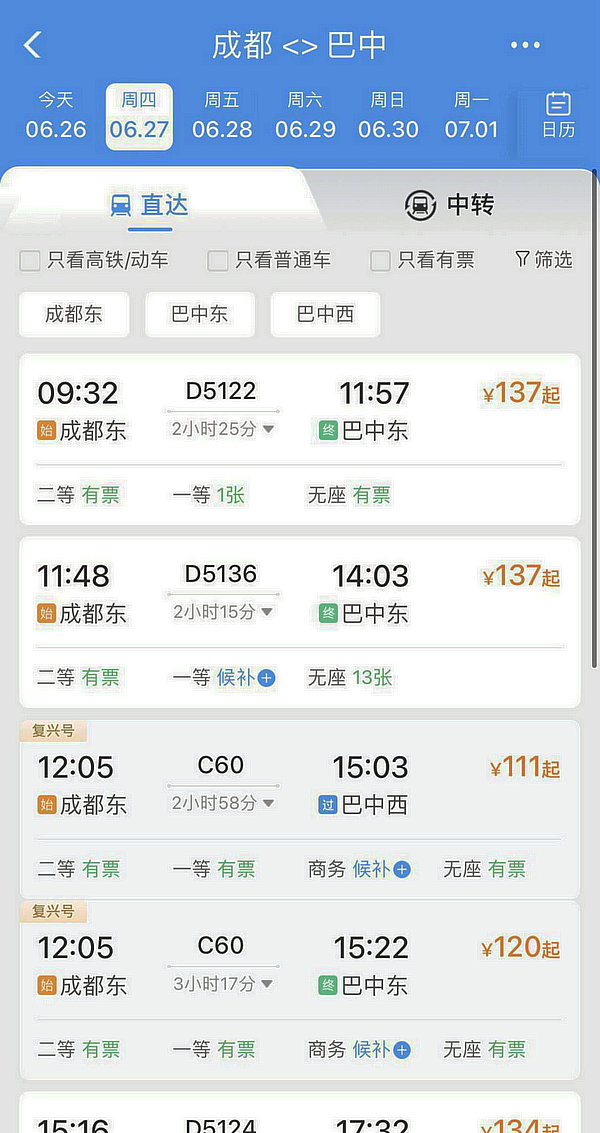Check the 只看有票 box
Viewport: 600px width, 1133px height.
pos(380,261)
